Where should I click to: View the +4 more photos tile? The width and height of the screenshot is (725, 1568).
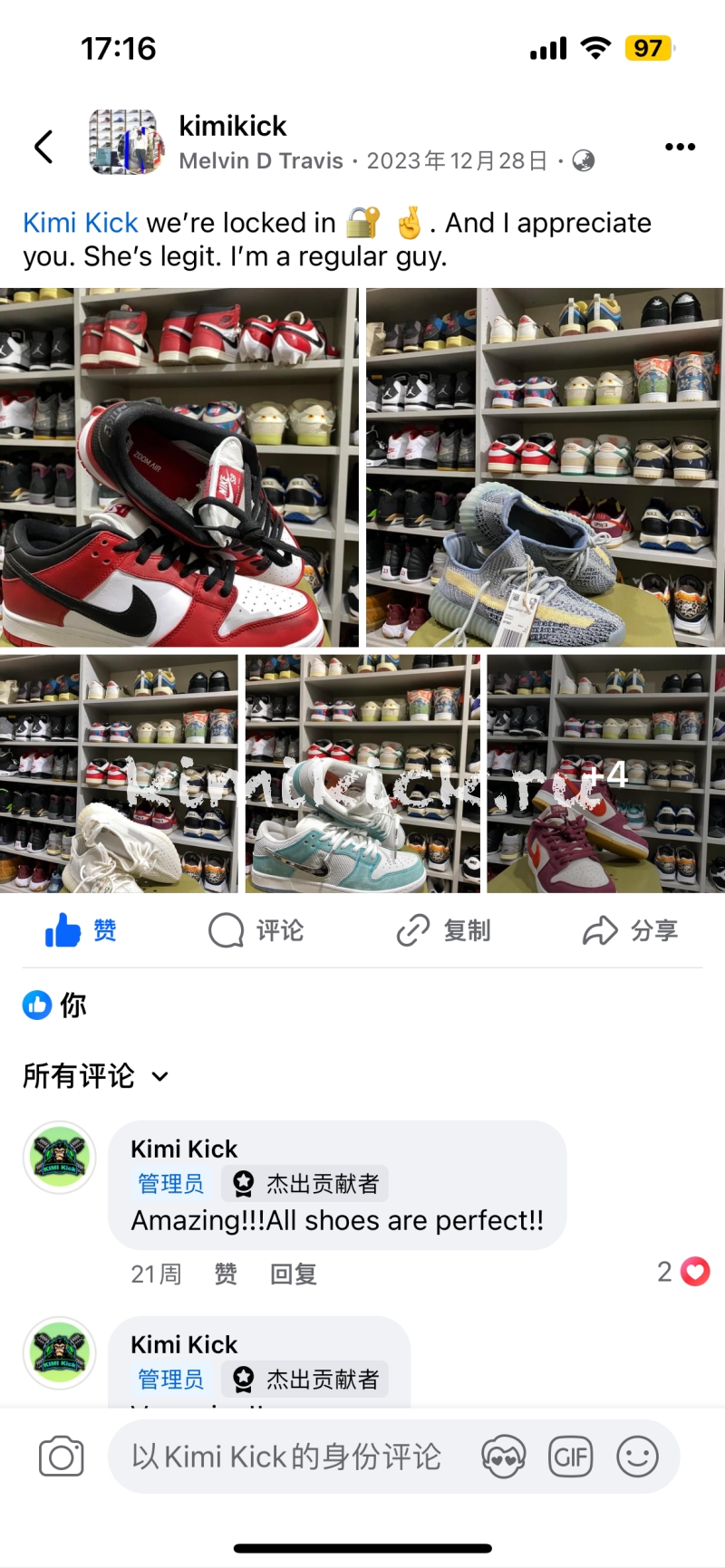(605, 774)
